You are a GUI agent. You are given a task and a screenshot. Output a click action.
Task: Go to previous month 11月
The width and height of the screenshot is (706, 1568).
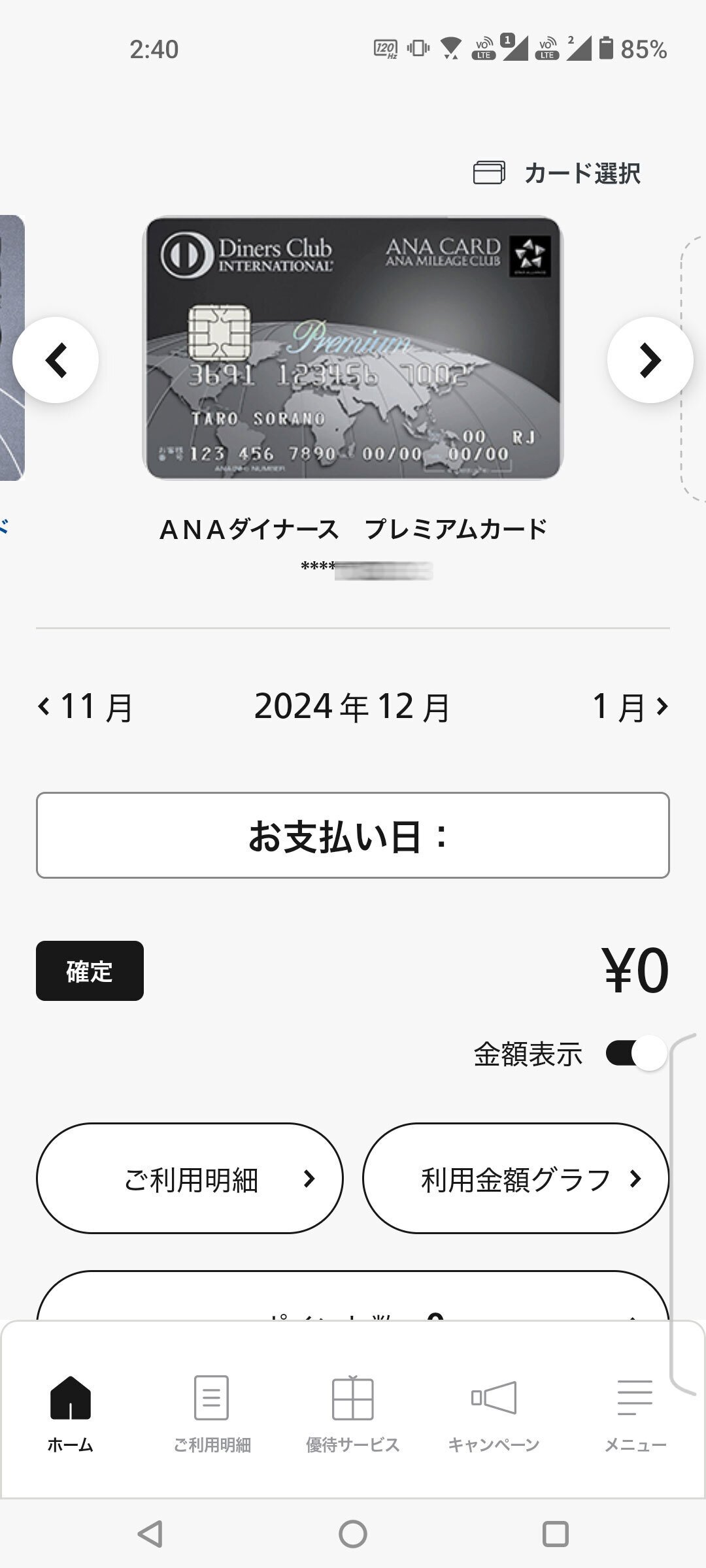(86, 707)
